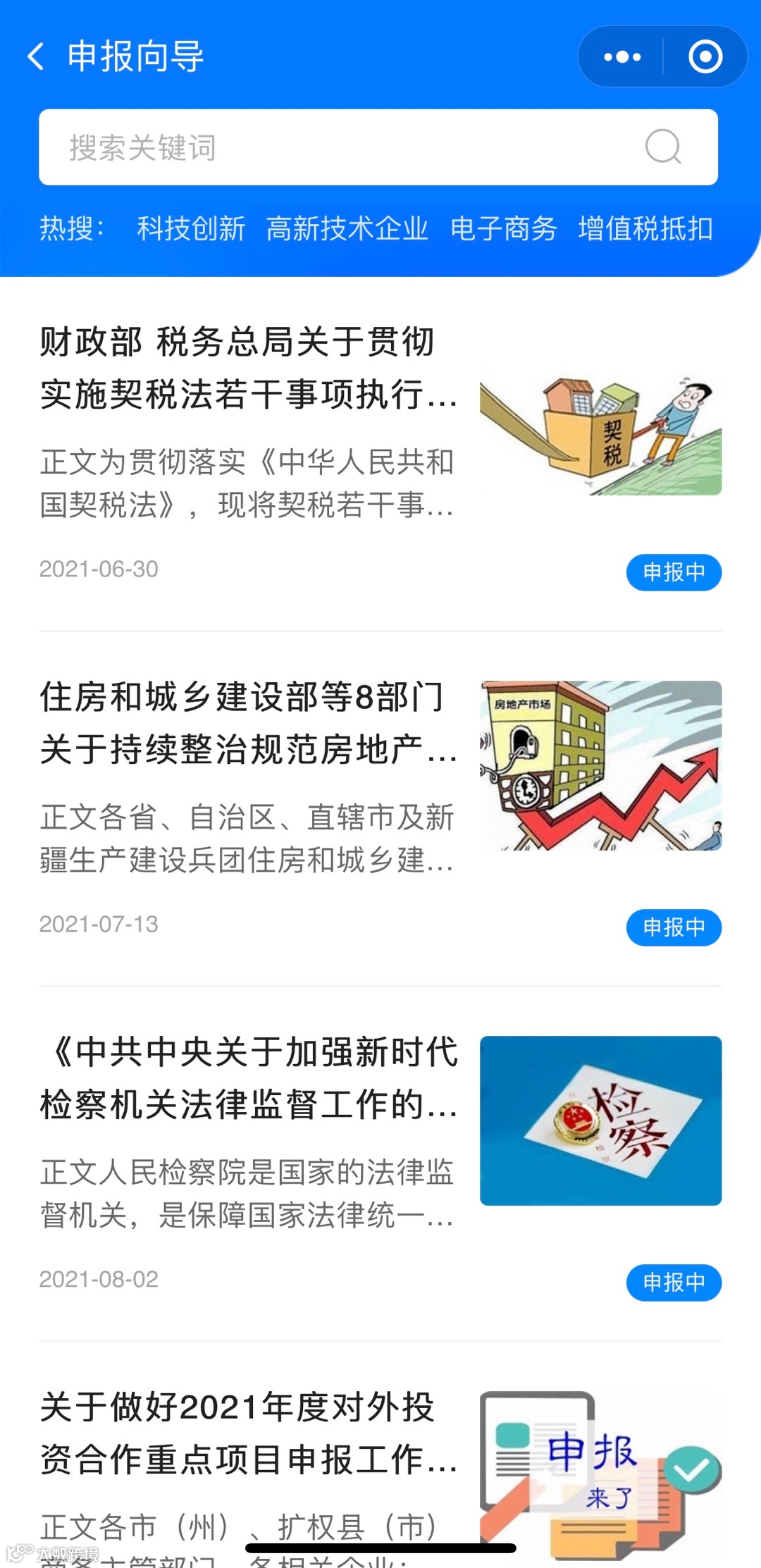Tap 申报中 on the 2021-07-13 item

tap(674, 927)
